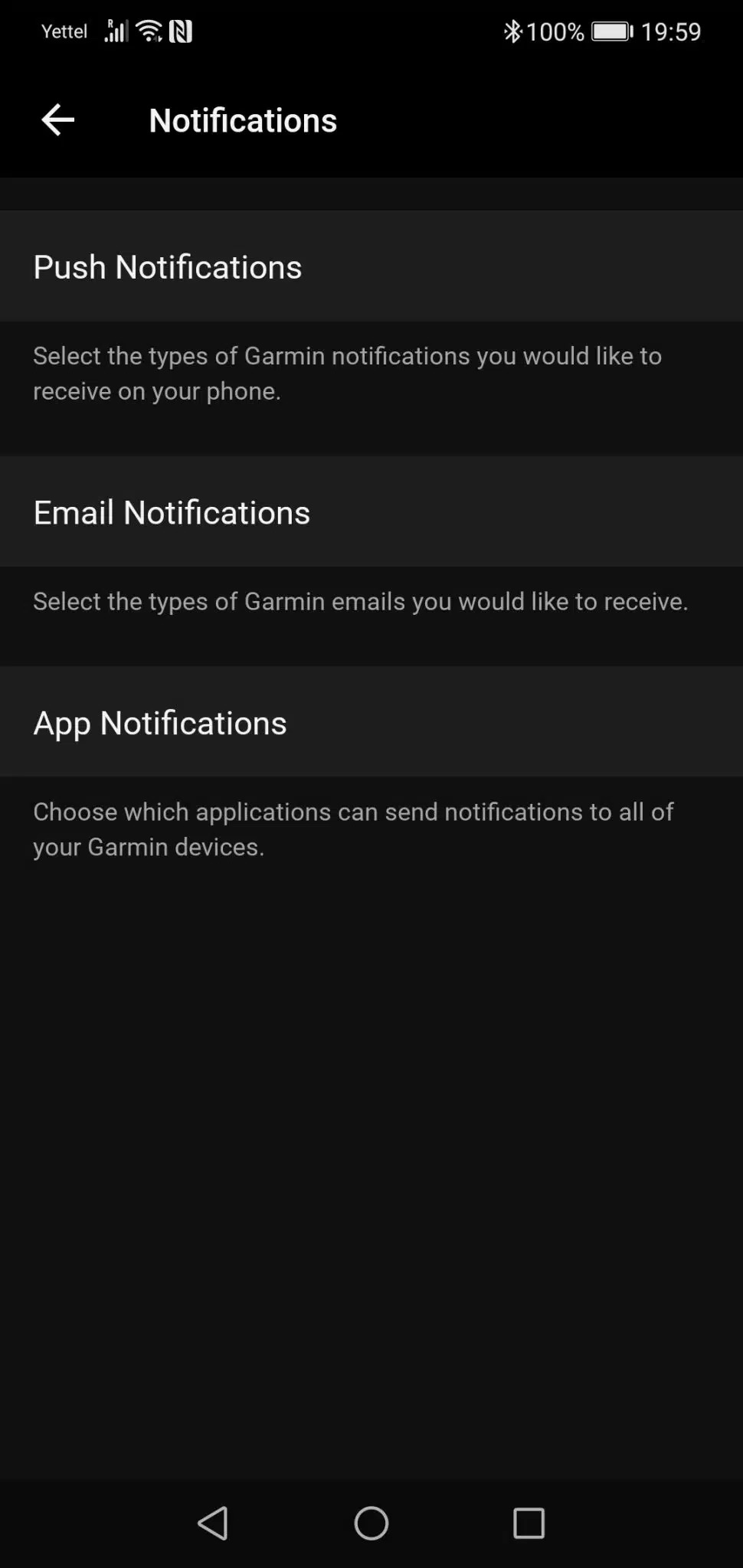Tap the NFC icon in the status bar

tap(181, 31)
